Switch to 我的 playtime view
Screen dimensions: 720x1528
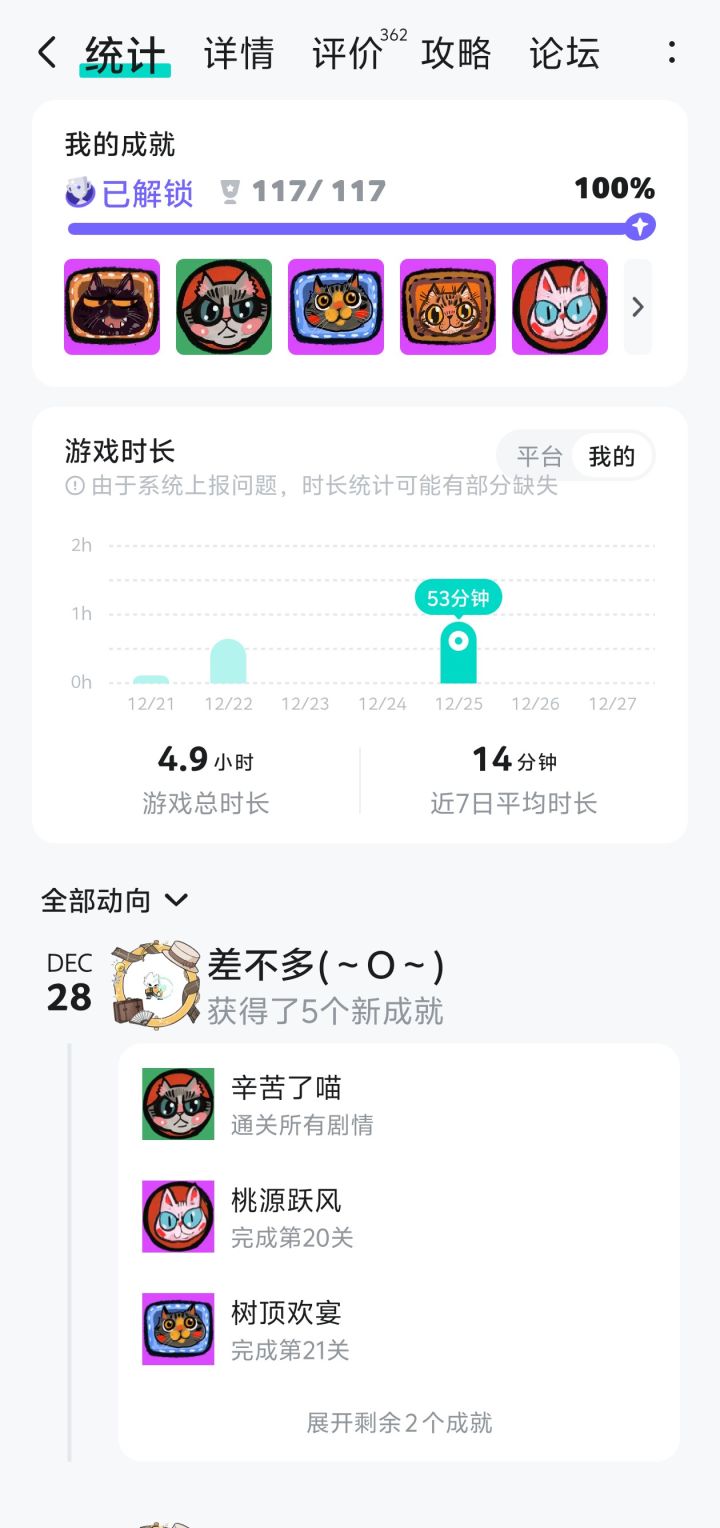pyautogui.click(x=613, y=456)
